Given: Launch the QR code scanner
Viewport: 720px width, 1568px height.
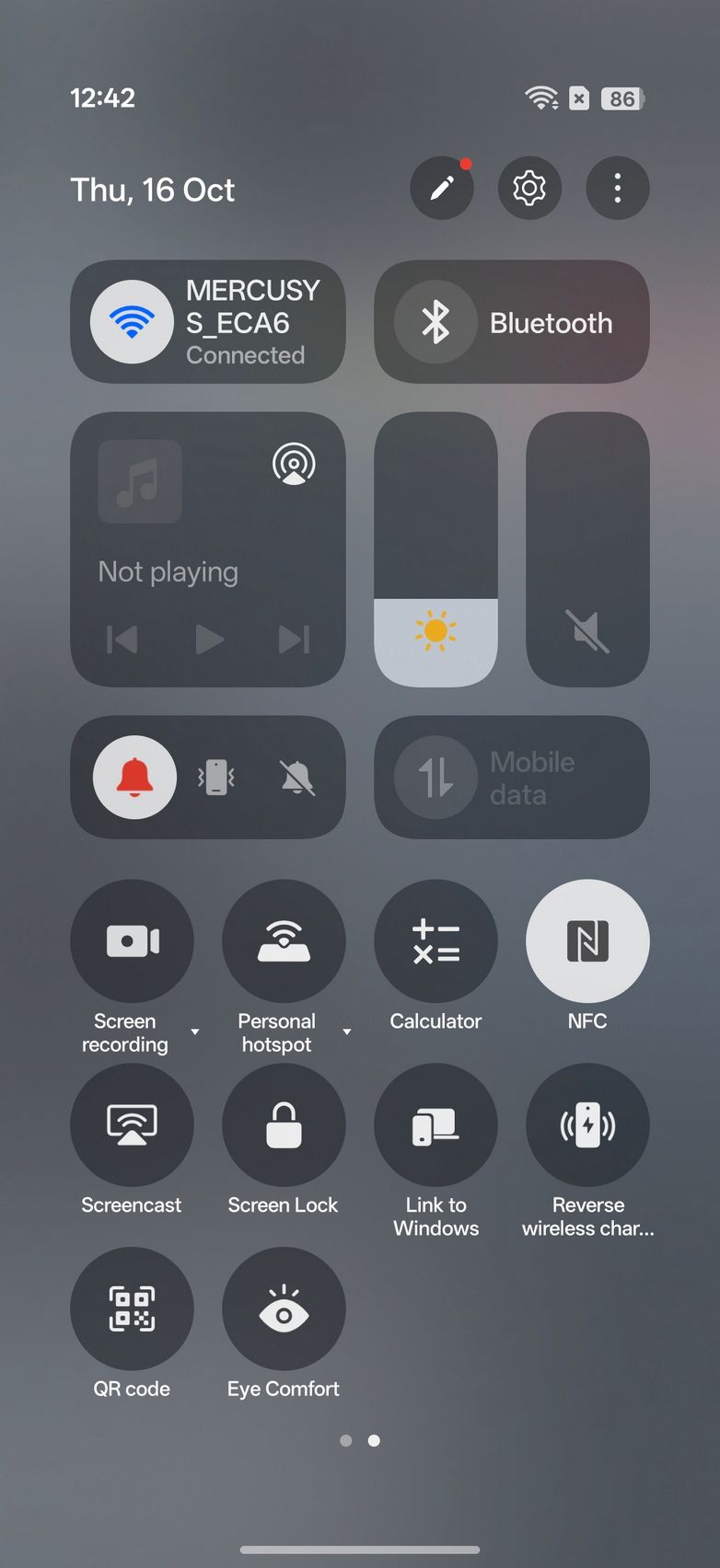Looking at the screenshot, I should coord(132,1309).
